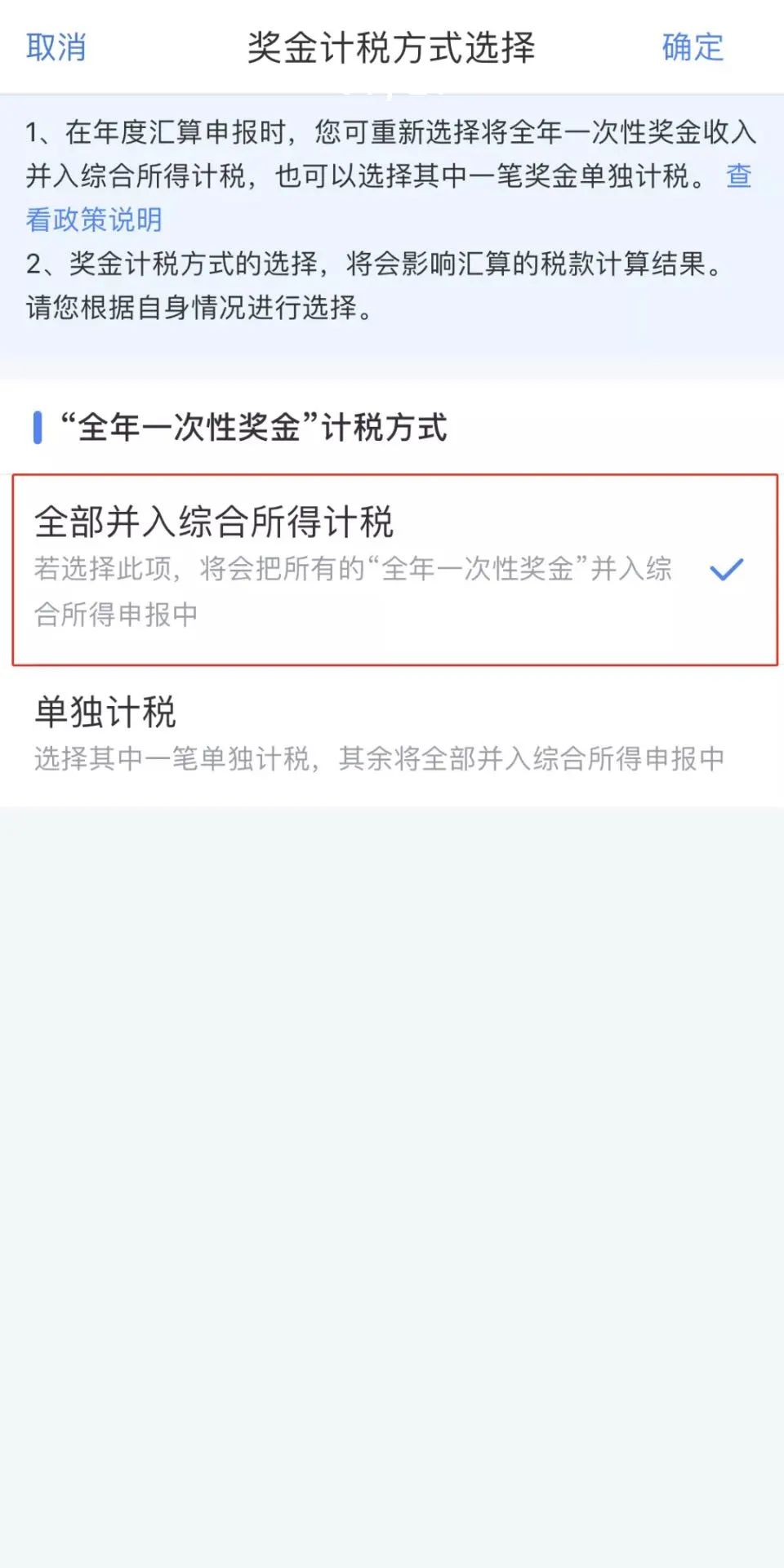Select 全部并入综合所得计税 option
Viewport: 784px width, 1568px height.
click(394, 570)
